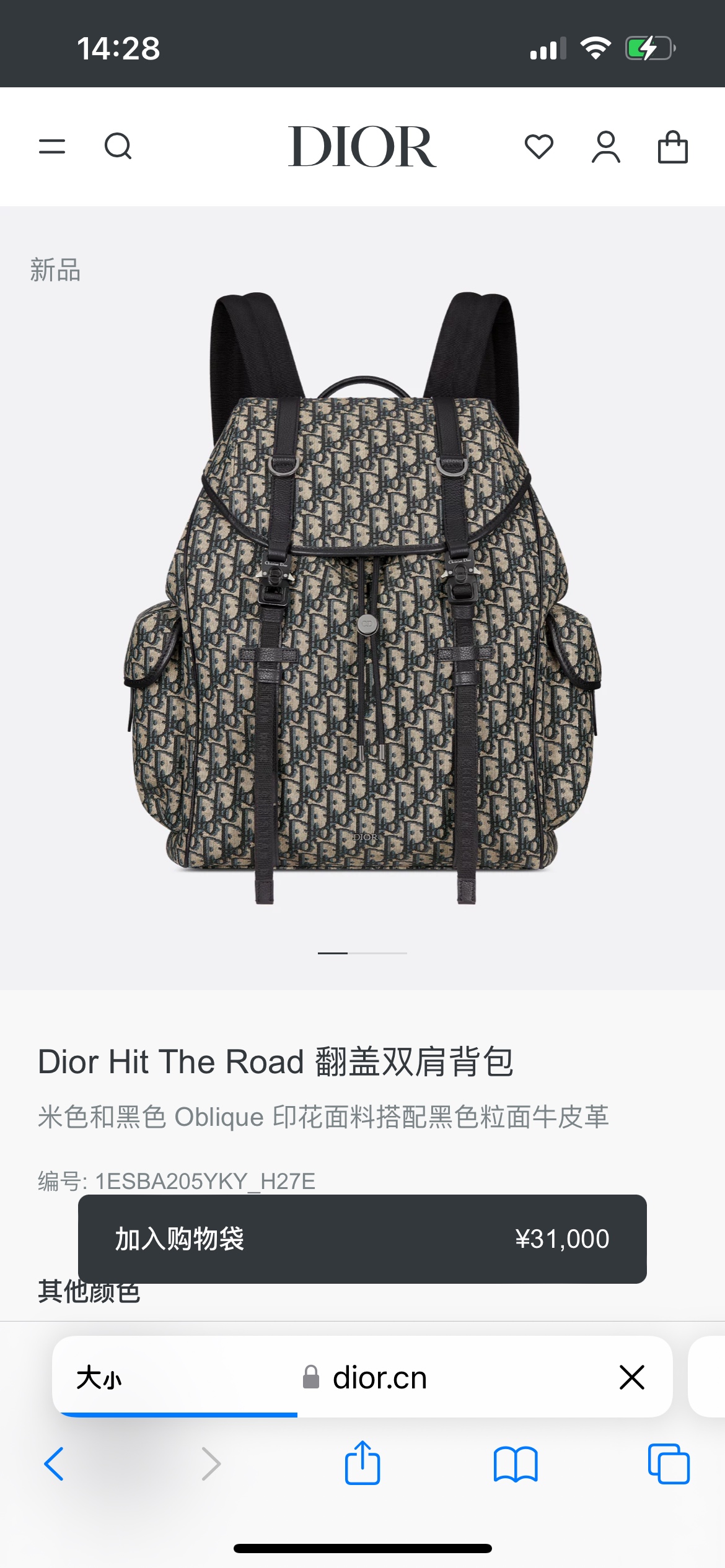The image size is (725, 1568).
Task: Open the search icon
Action: (x=118, y=147)
